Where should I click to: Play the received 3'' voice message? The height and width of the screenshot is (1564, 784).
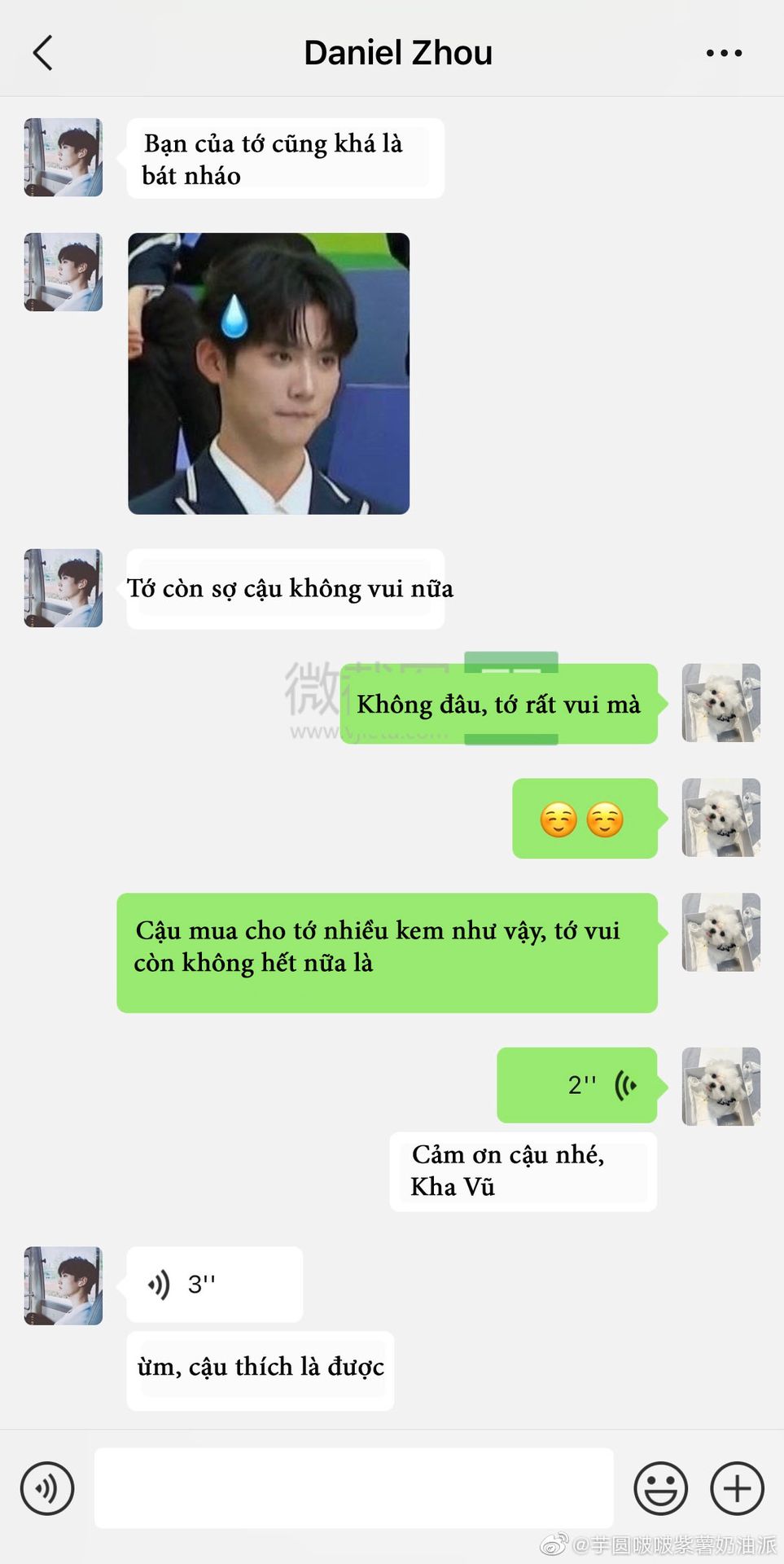point(215,1285)
